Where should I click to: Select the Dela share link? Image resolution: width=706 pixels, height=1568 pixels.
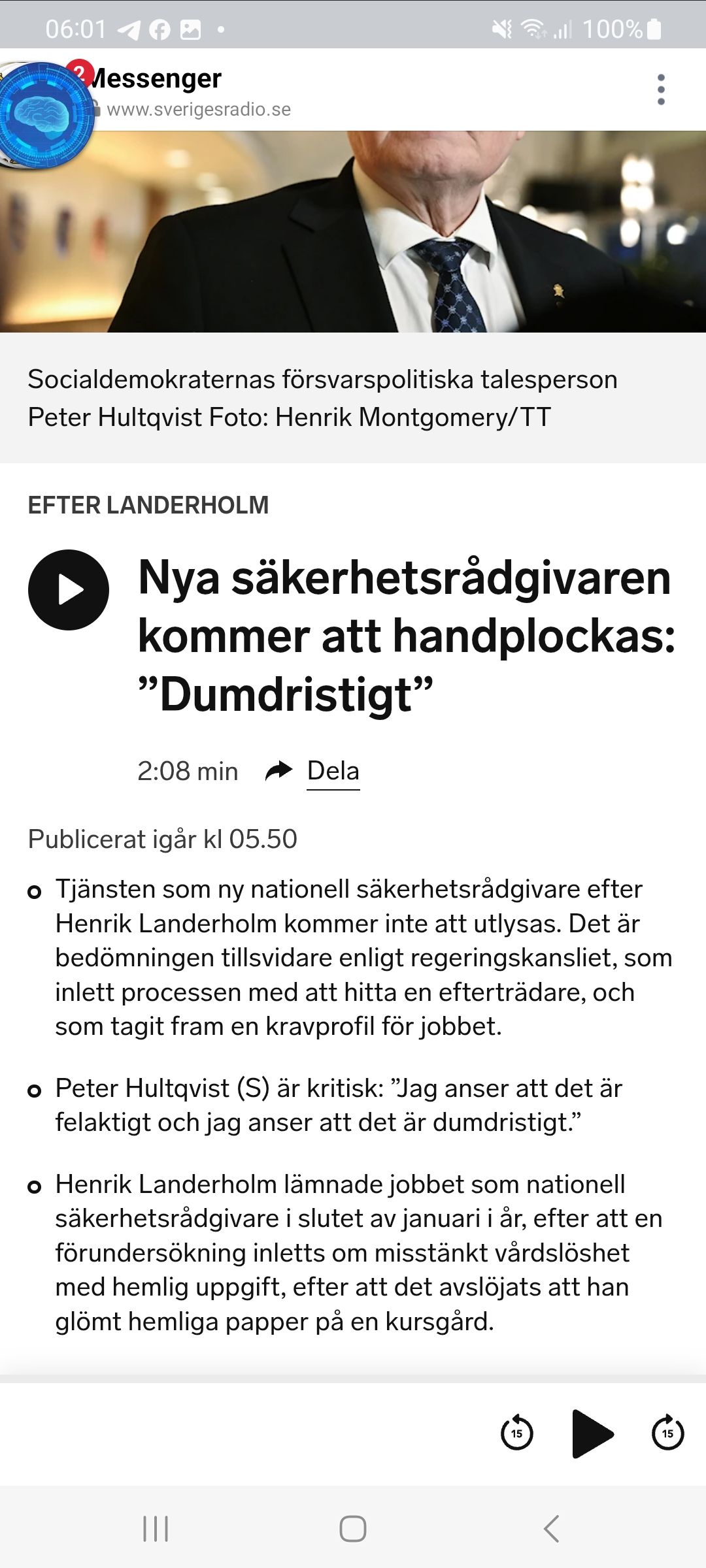(x=332, y=770)
